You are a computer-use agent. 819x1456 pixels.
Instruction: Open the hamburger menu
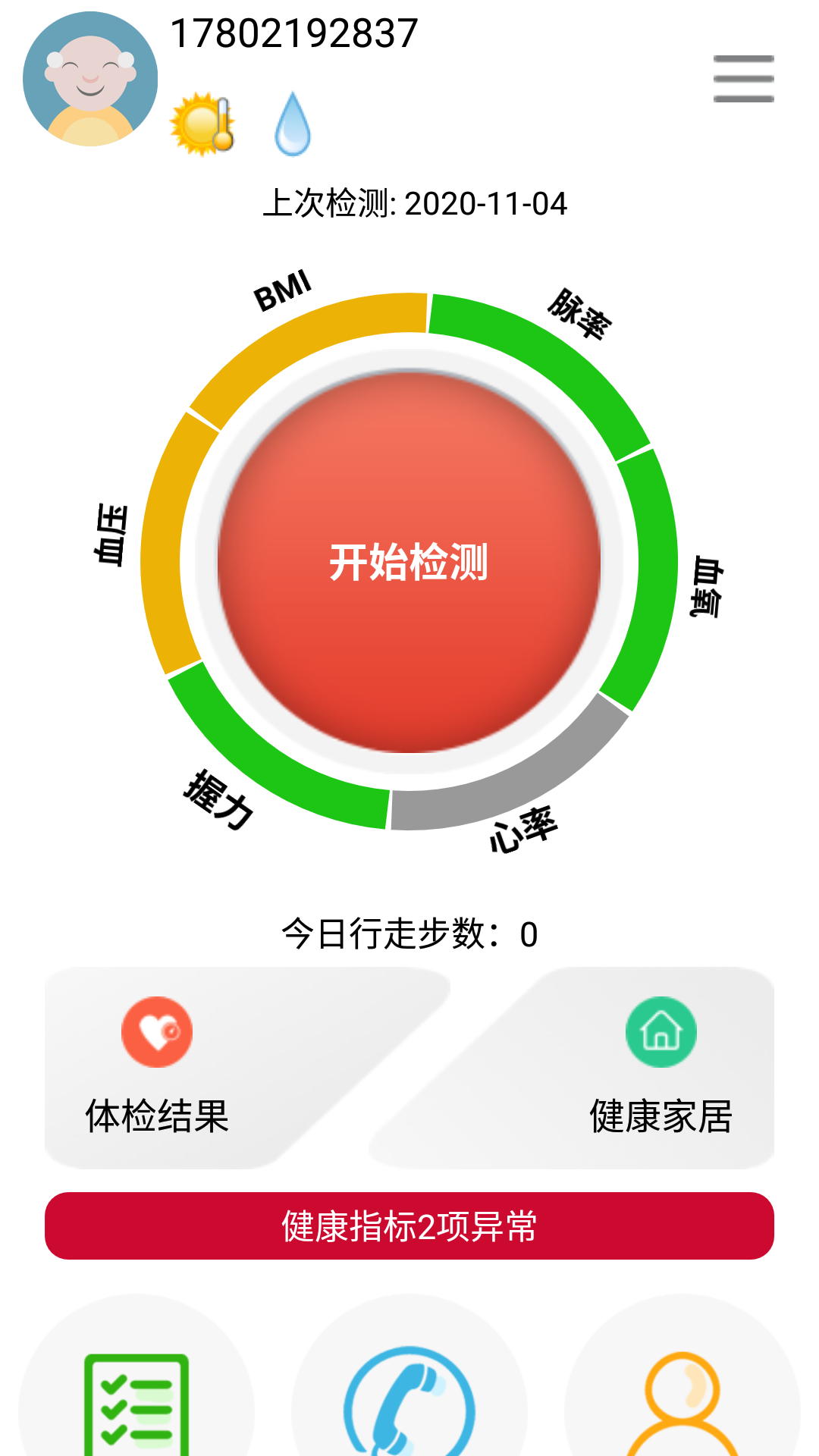[743, 79]
